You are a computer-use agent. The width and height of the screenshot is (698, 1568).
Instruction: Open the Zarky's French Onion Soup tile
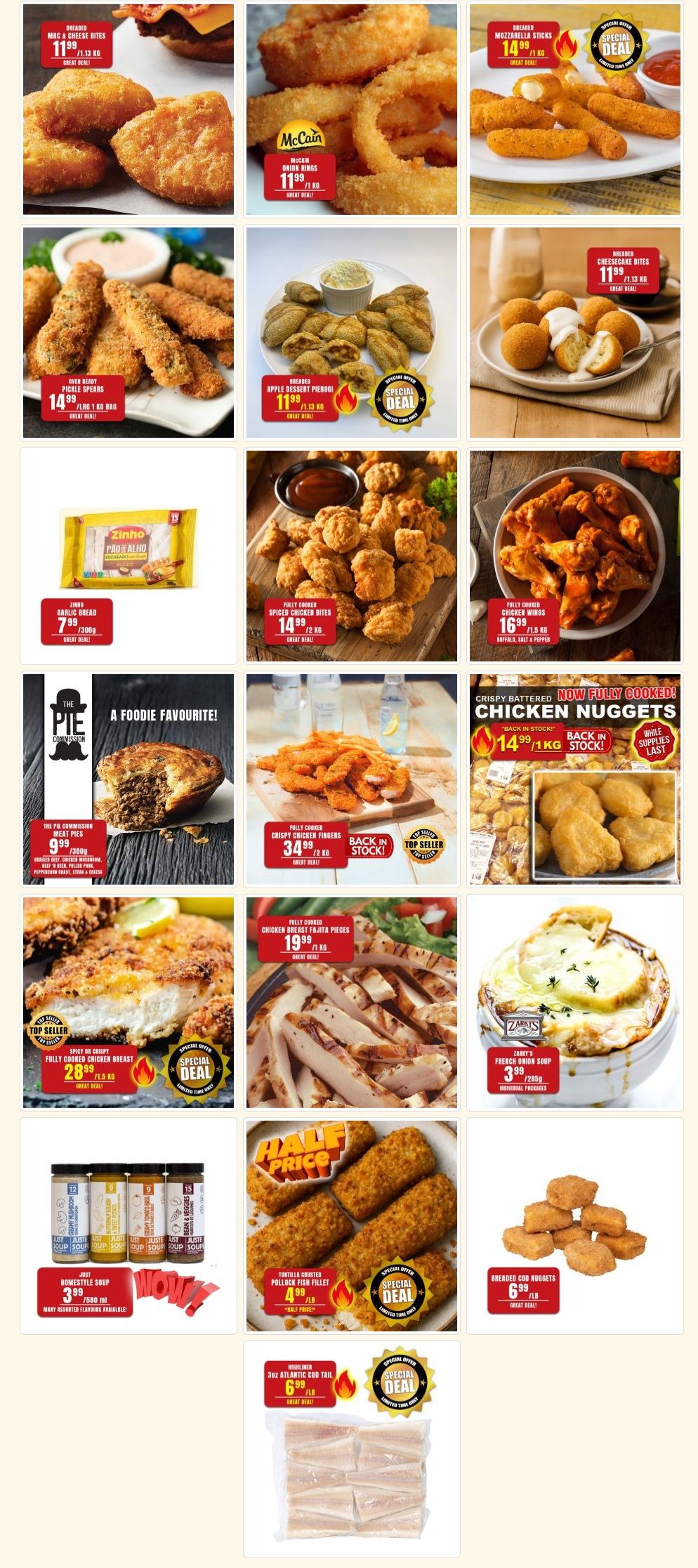(x=575, y=1003)
